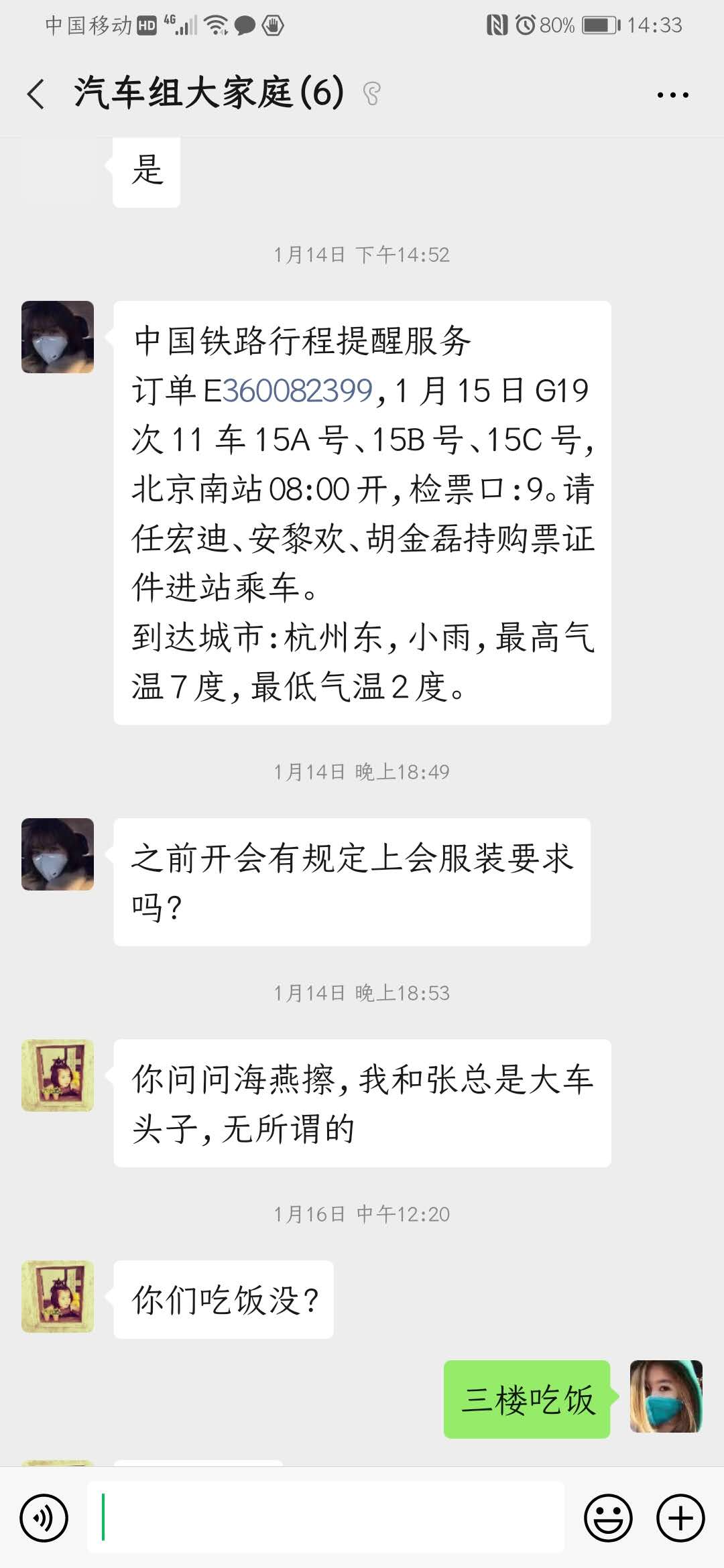View avatar beside the 你问问海燕擦 message
724x1568 pixels.
[58, 1075]
